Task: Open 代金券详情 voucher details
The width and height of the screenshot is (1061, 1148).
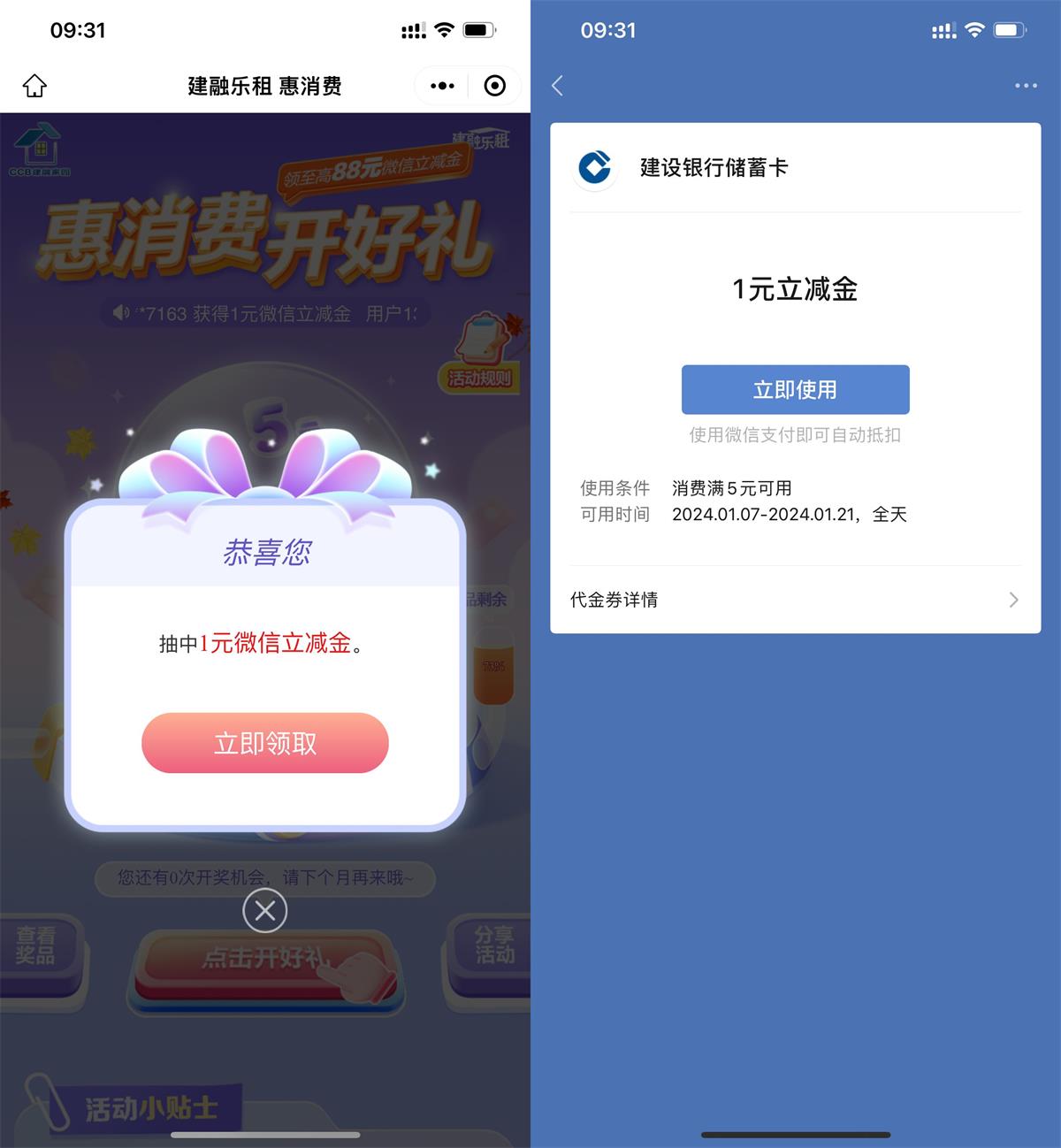Action: click(x=794, y=600)
